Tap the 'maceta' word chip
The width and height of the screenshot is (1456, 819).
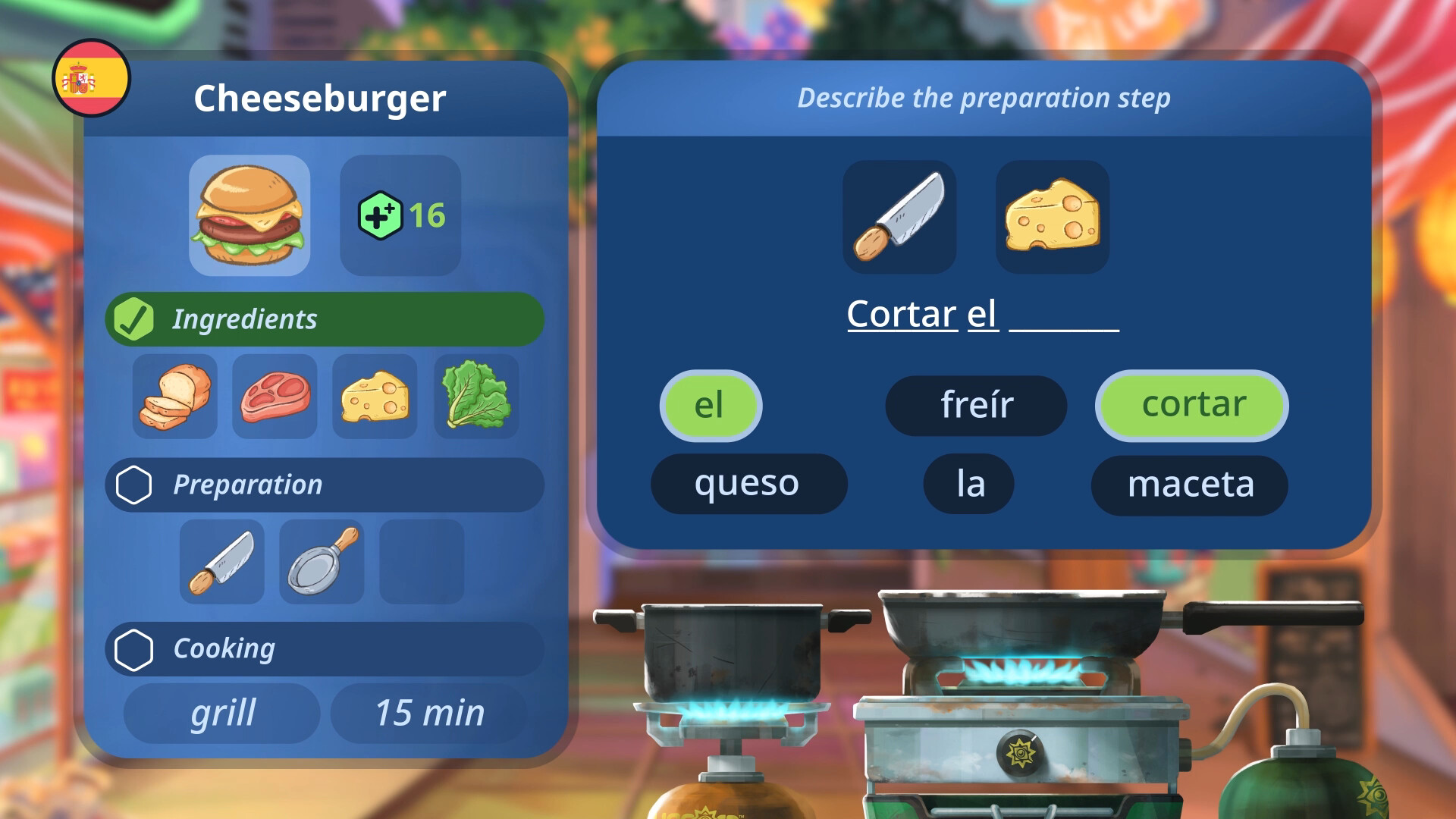coord(1189,485)
